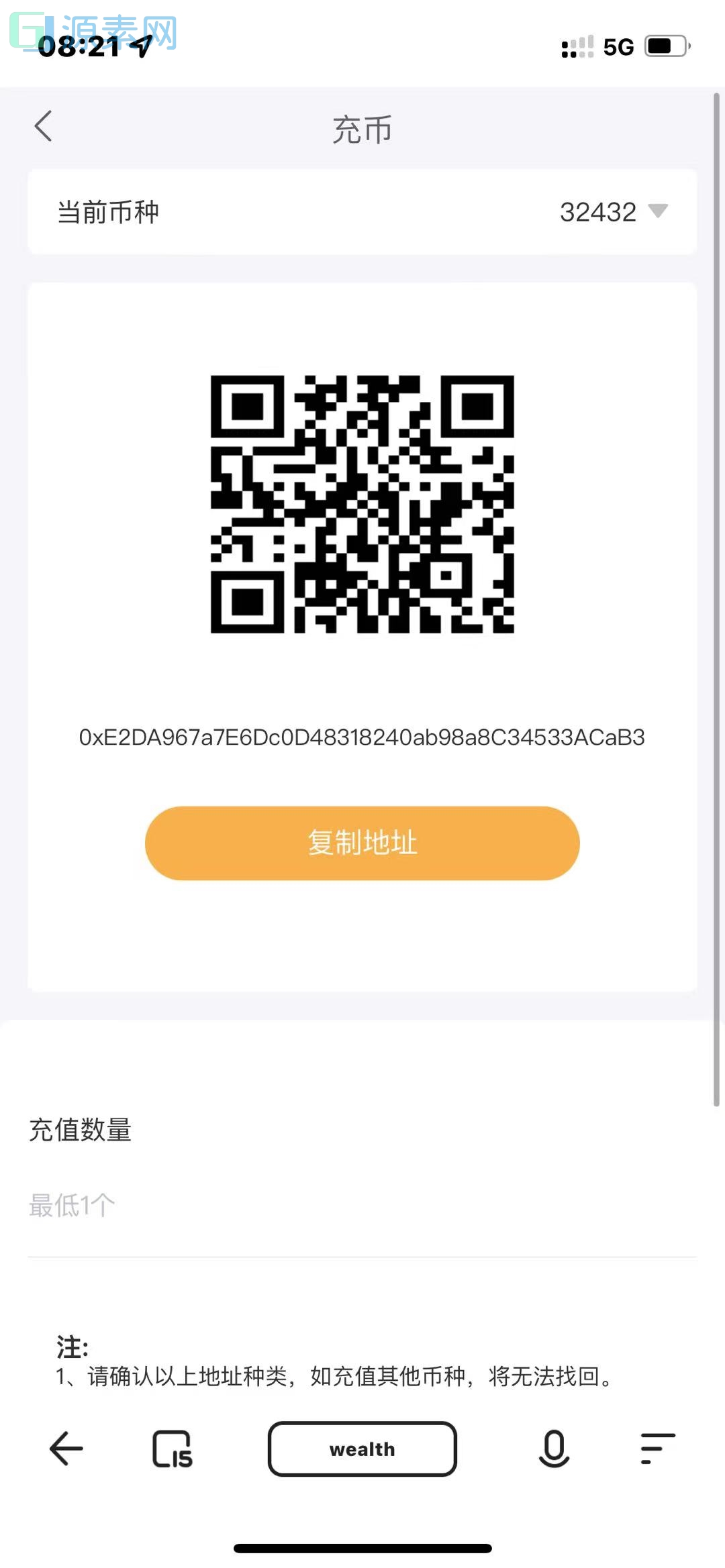Tap the back chevron next to 充币 title

44,125
